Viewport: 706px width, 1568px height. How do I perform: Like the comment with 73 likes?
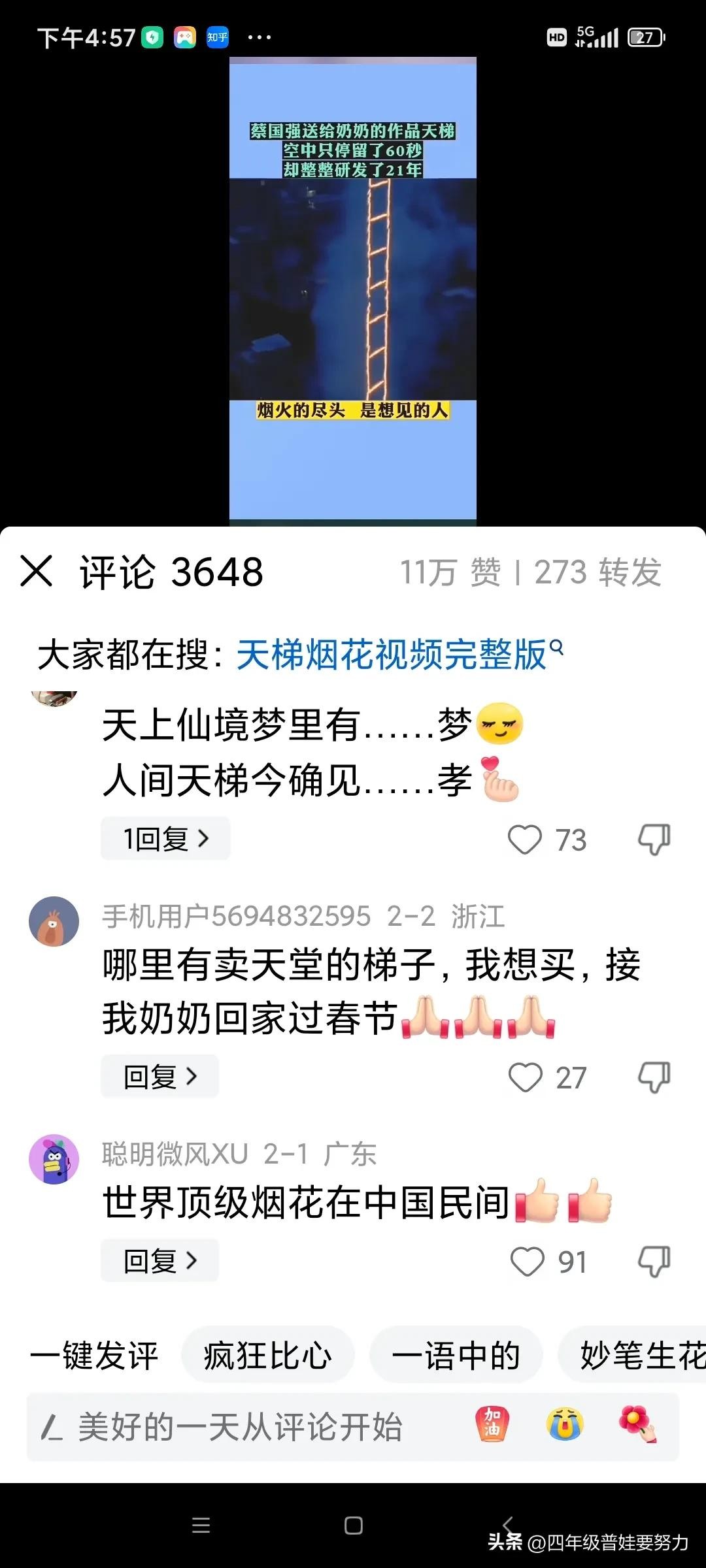click(525, 840)
